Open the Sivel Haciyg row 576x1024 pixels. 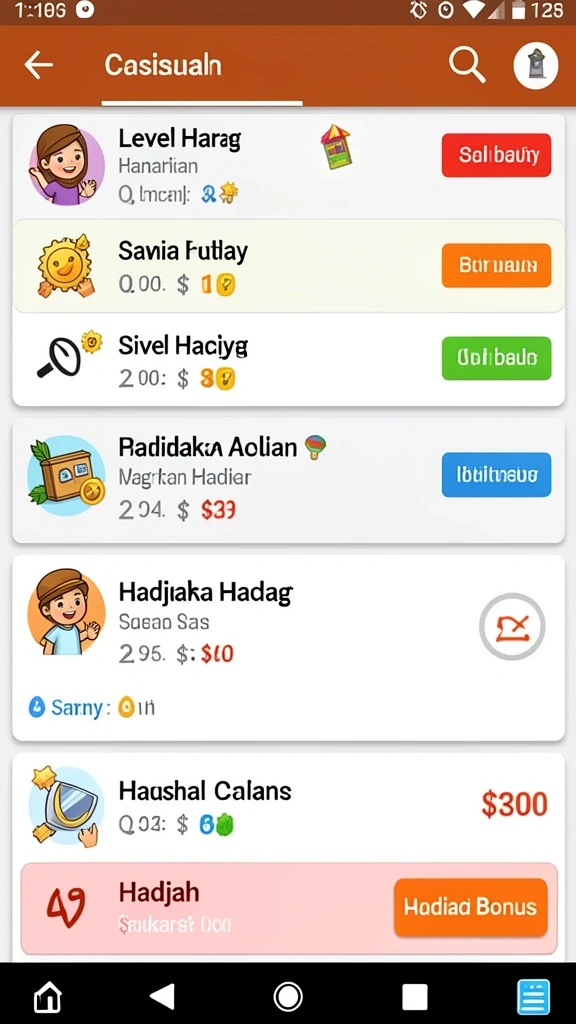pos(288,358)
